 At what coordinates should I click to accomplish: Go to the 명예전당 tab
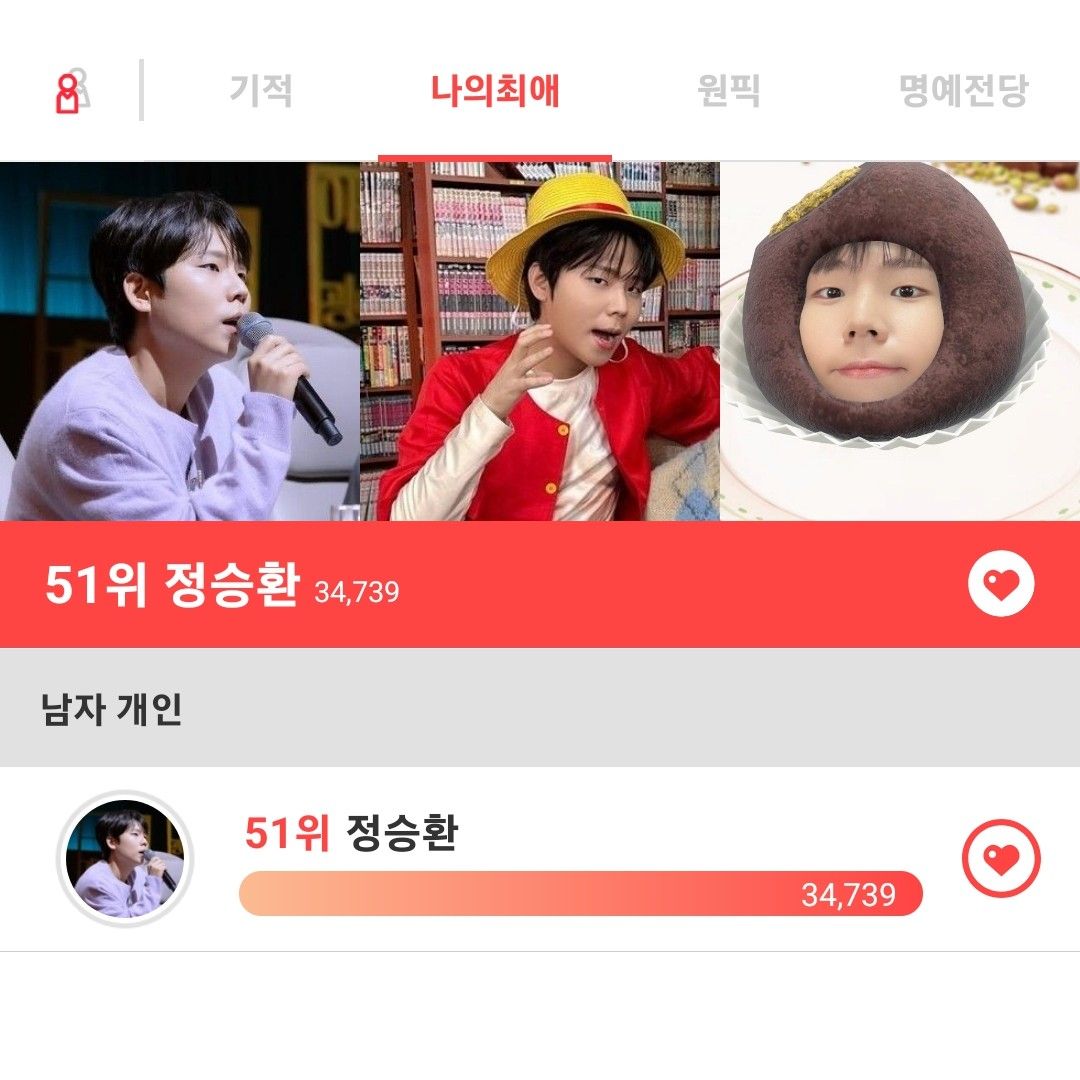962,91
